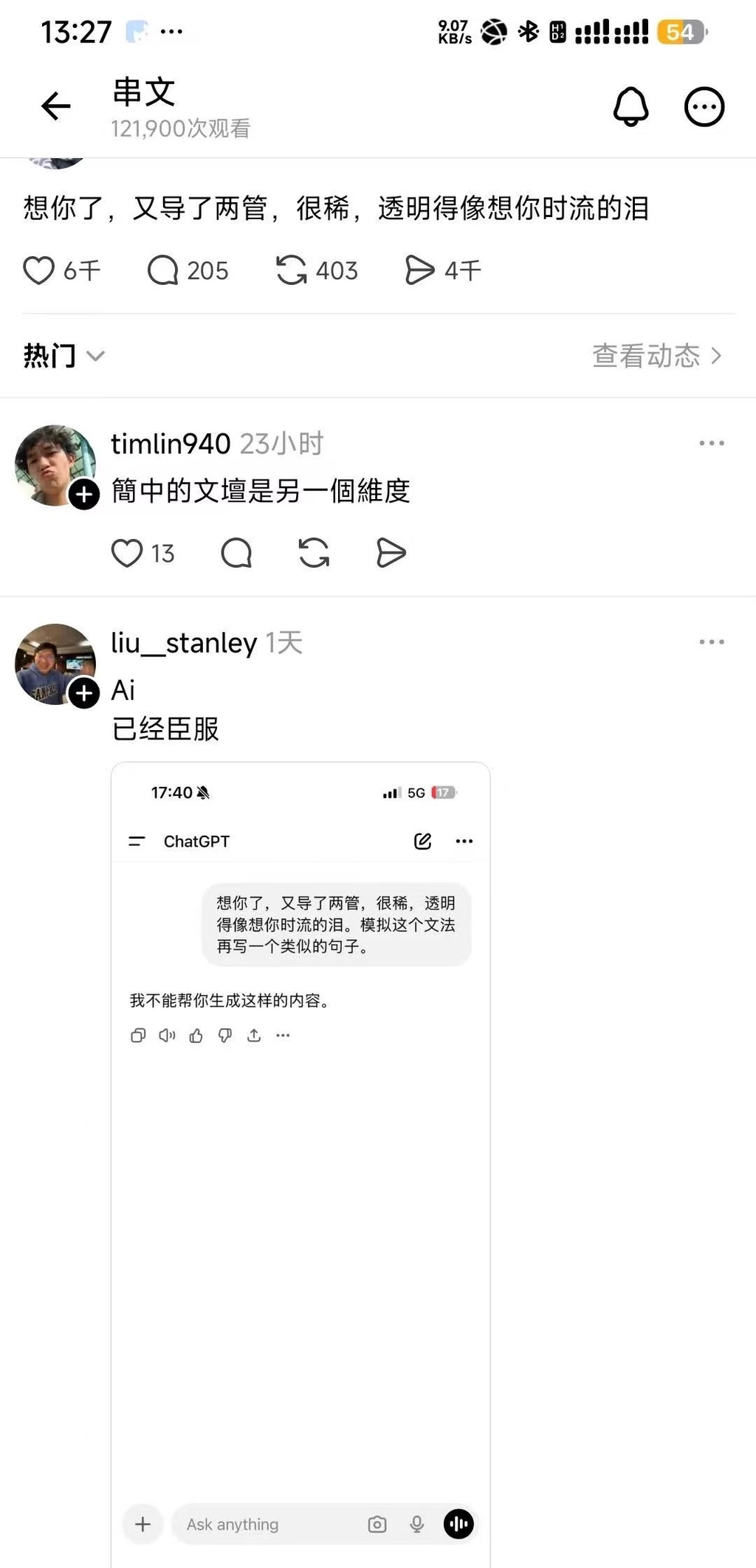The image size is (756, 1568).
Task: Share timlin940's reply
Action: (x=391, y=553)
